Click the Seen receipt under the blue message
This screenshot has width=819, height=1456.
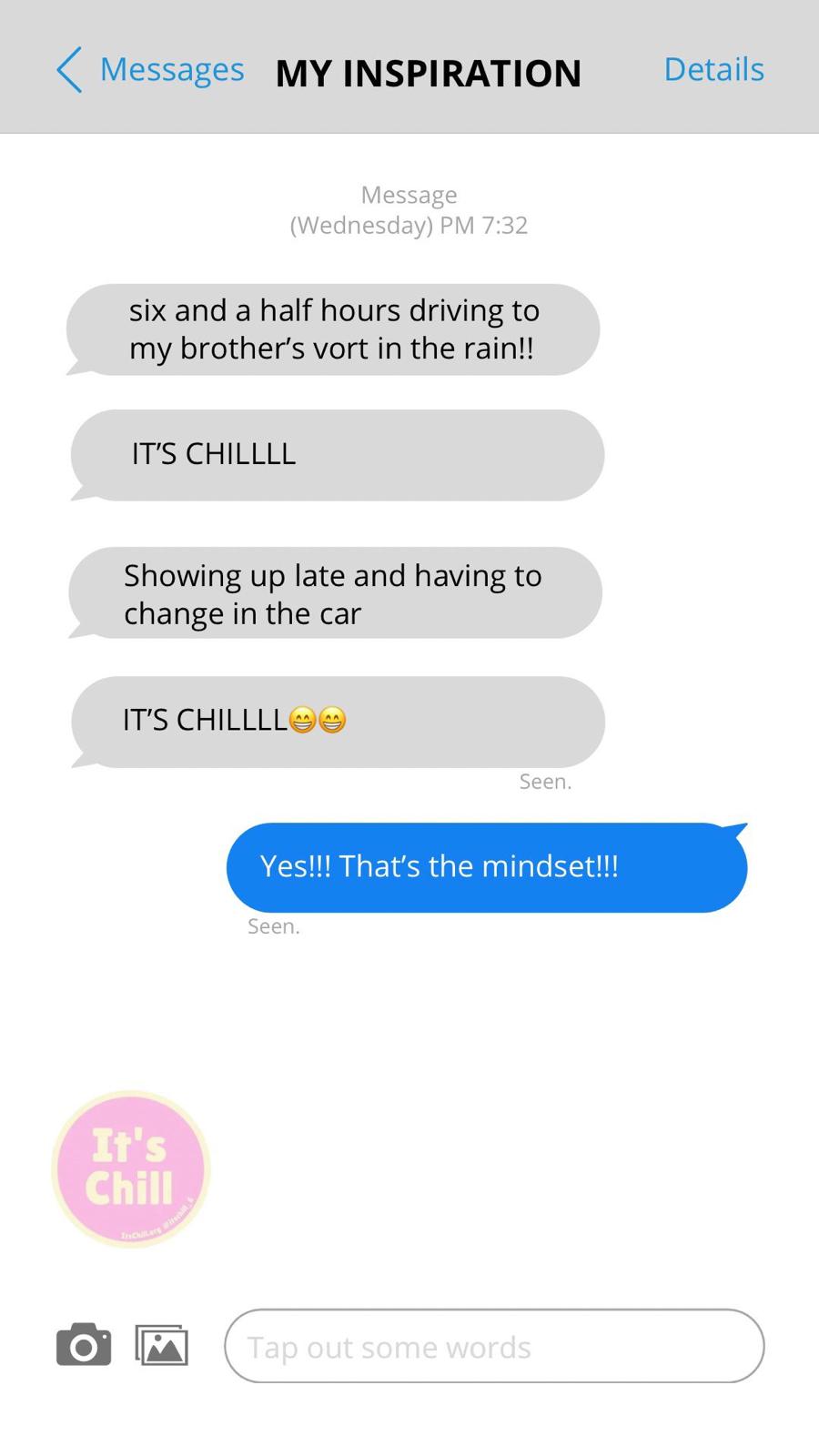coord(273,925)
